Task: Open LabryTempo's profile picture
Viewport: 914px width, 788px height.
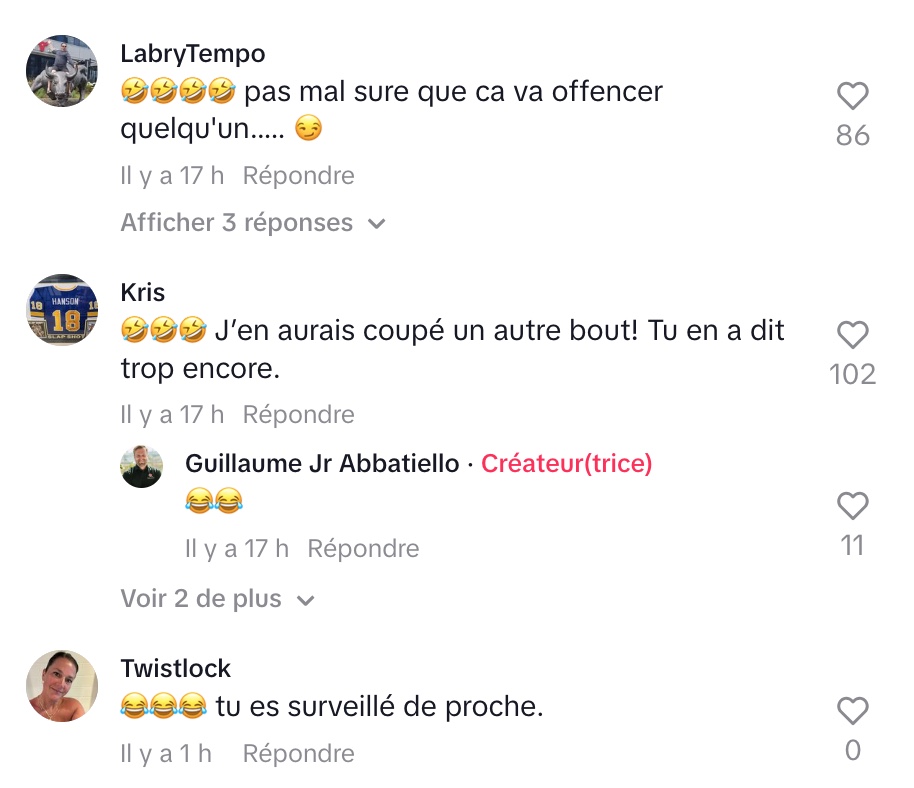Action: click(x=62, y=71)
